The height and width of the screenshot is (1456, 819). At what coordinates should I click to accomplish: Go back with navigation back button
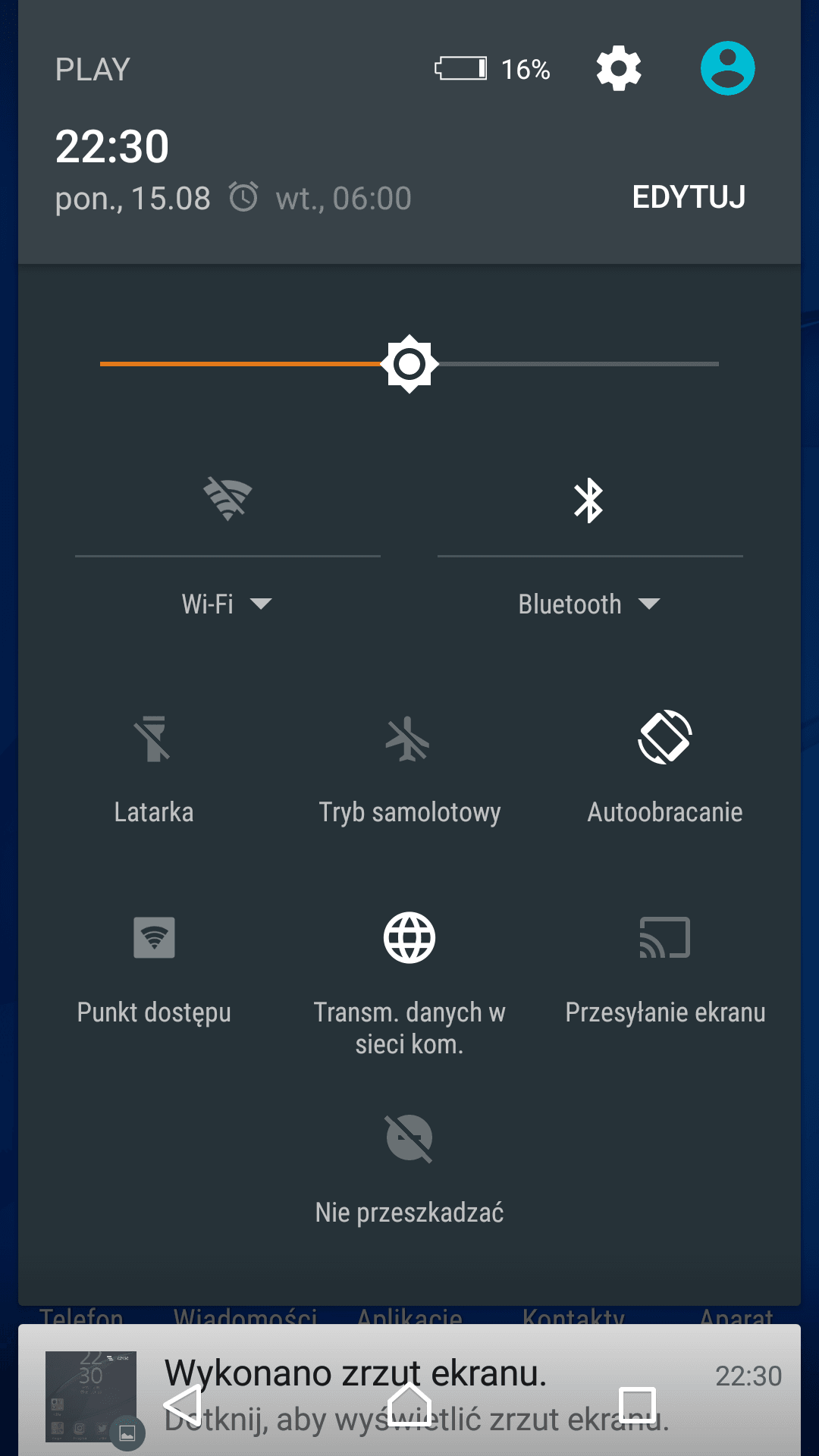coord(183,1405)
